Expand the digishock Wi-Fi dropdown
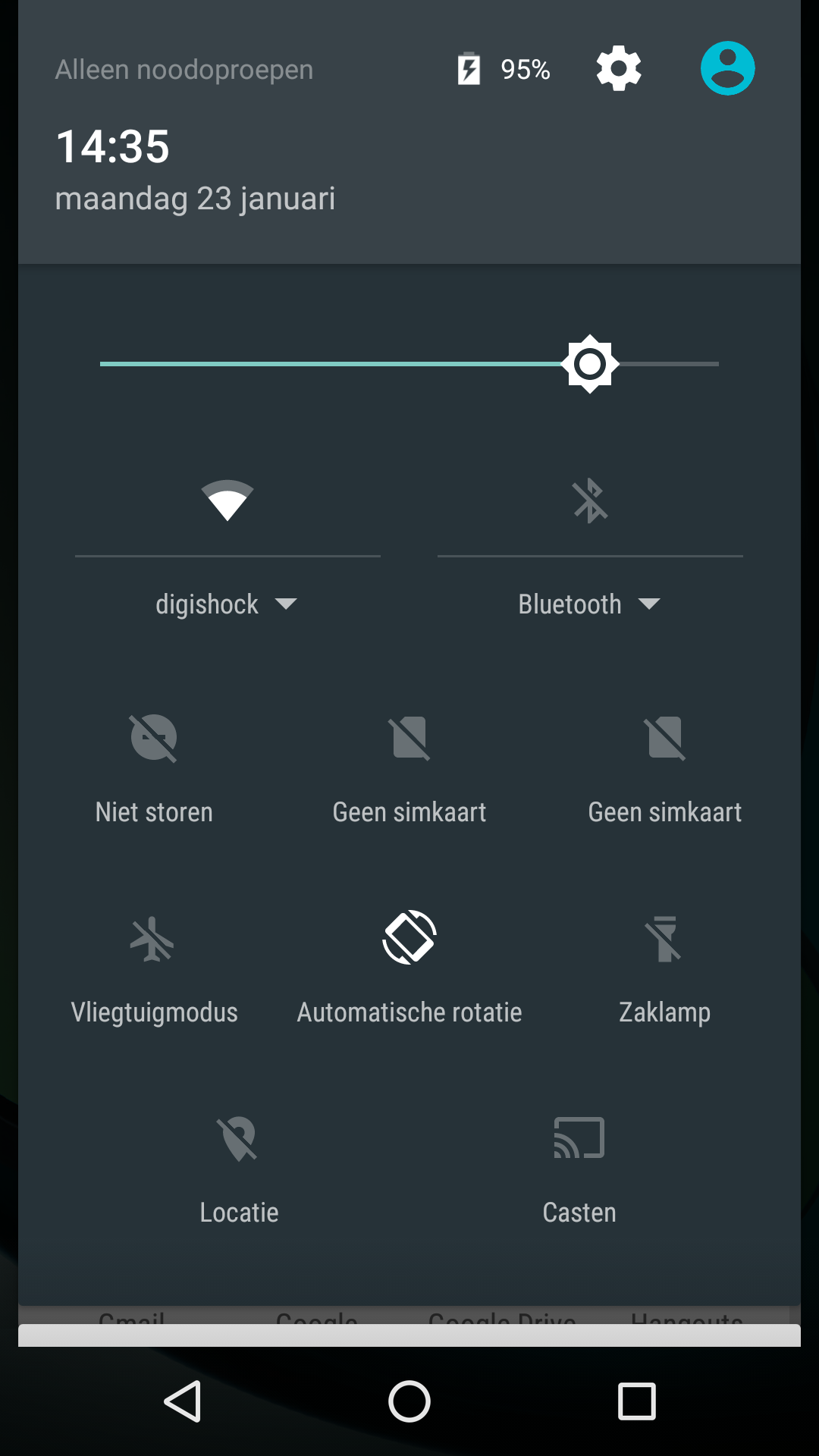 click(227, 604)
